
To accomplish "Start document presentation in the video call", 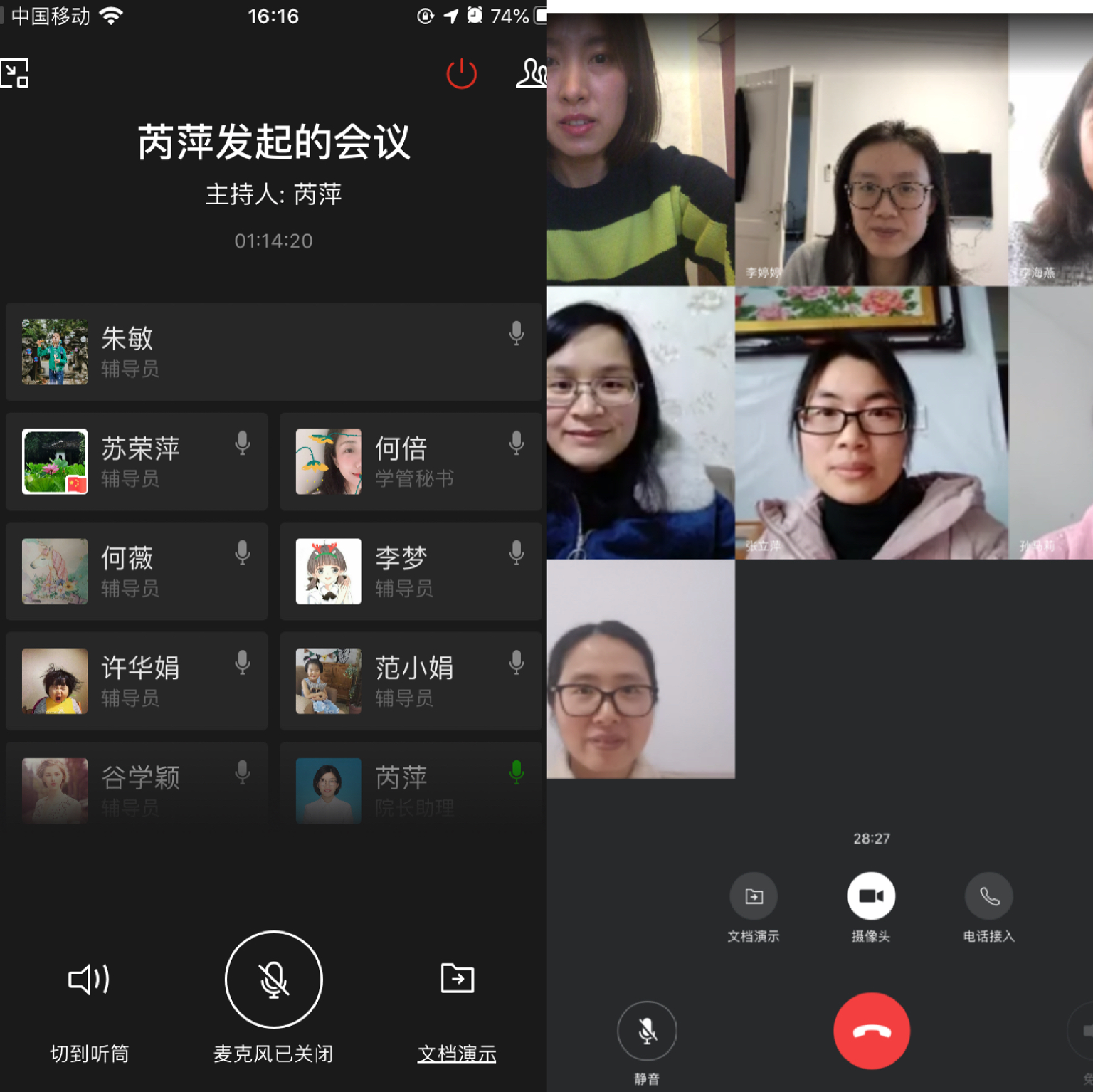I will [754, 896].
